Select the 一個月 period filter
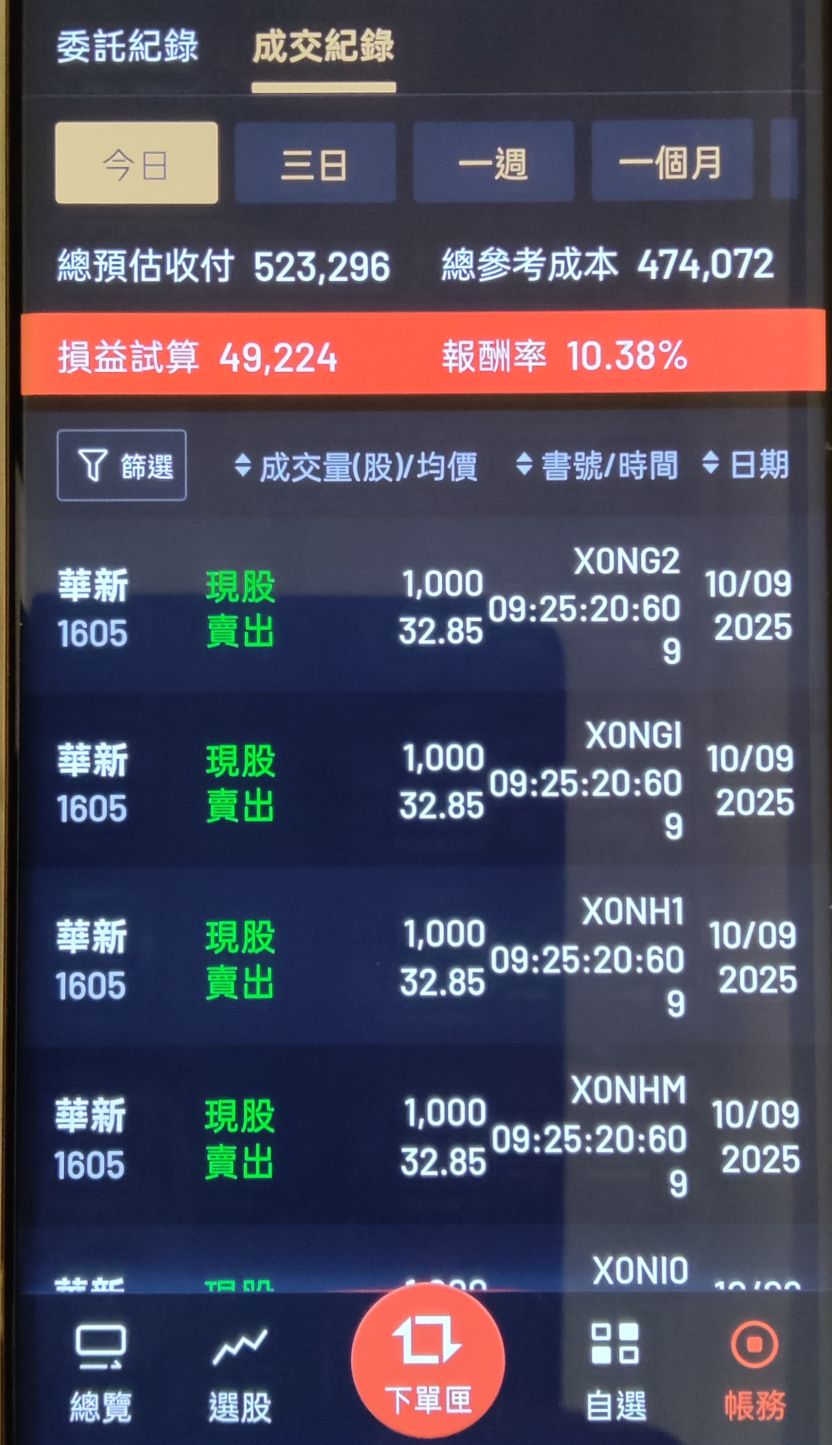This screenshot has width=832, height=1445. (x=671, y=163)
